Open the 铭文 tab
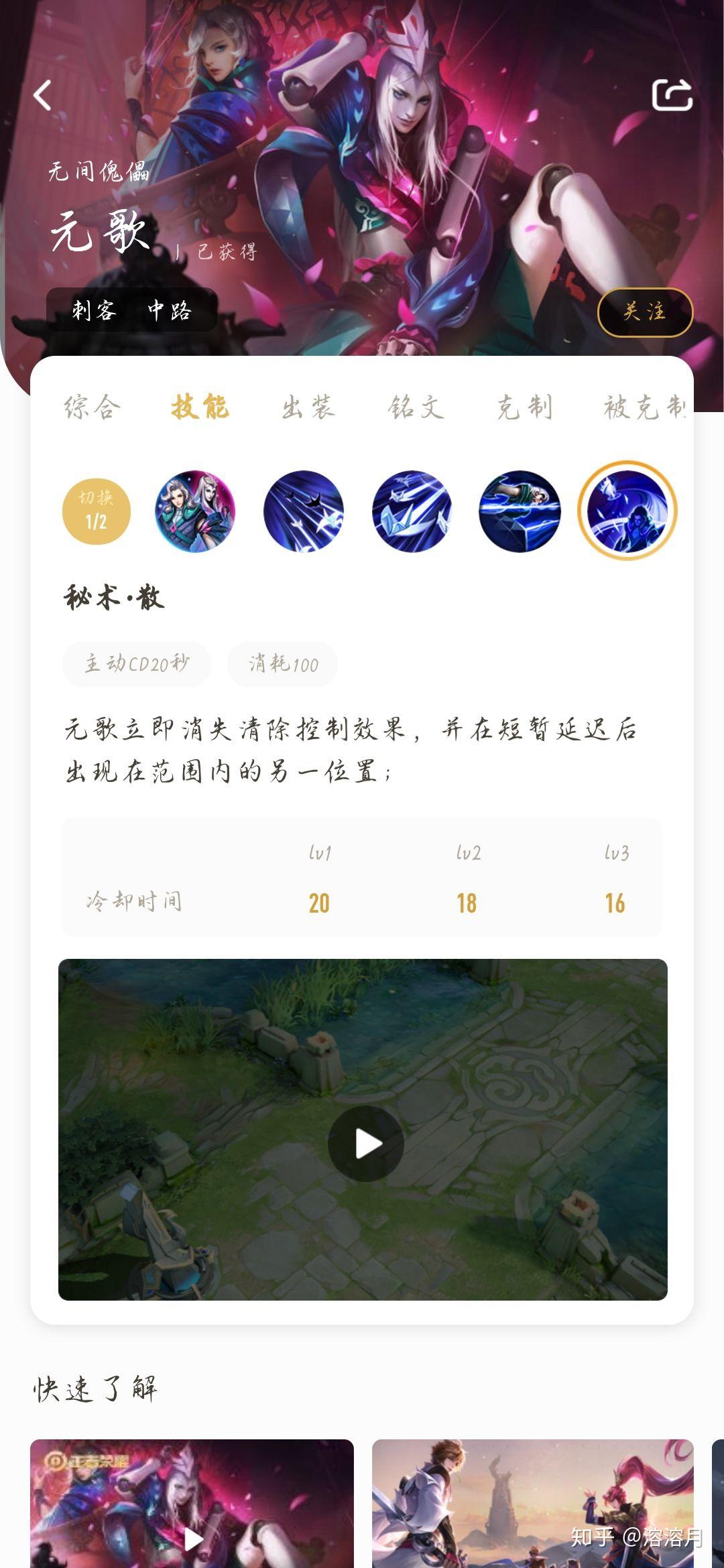The image size is (724, 1568). pos(416,407)
